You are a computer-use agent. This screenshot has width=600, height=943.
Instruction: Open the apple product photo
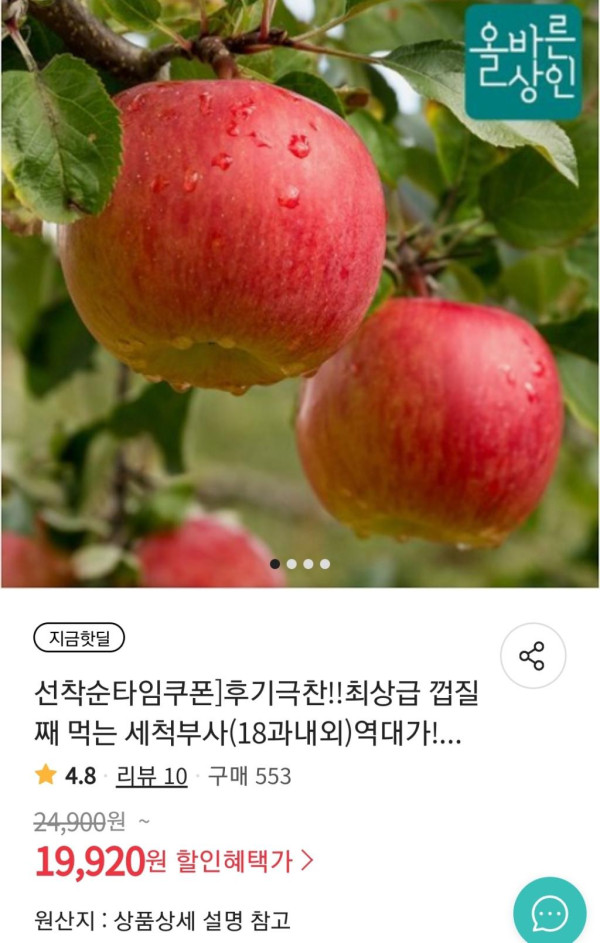(300, 300)
